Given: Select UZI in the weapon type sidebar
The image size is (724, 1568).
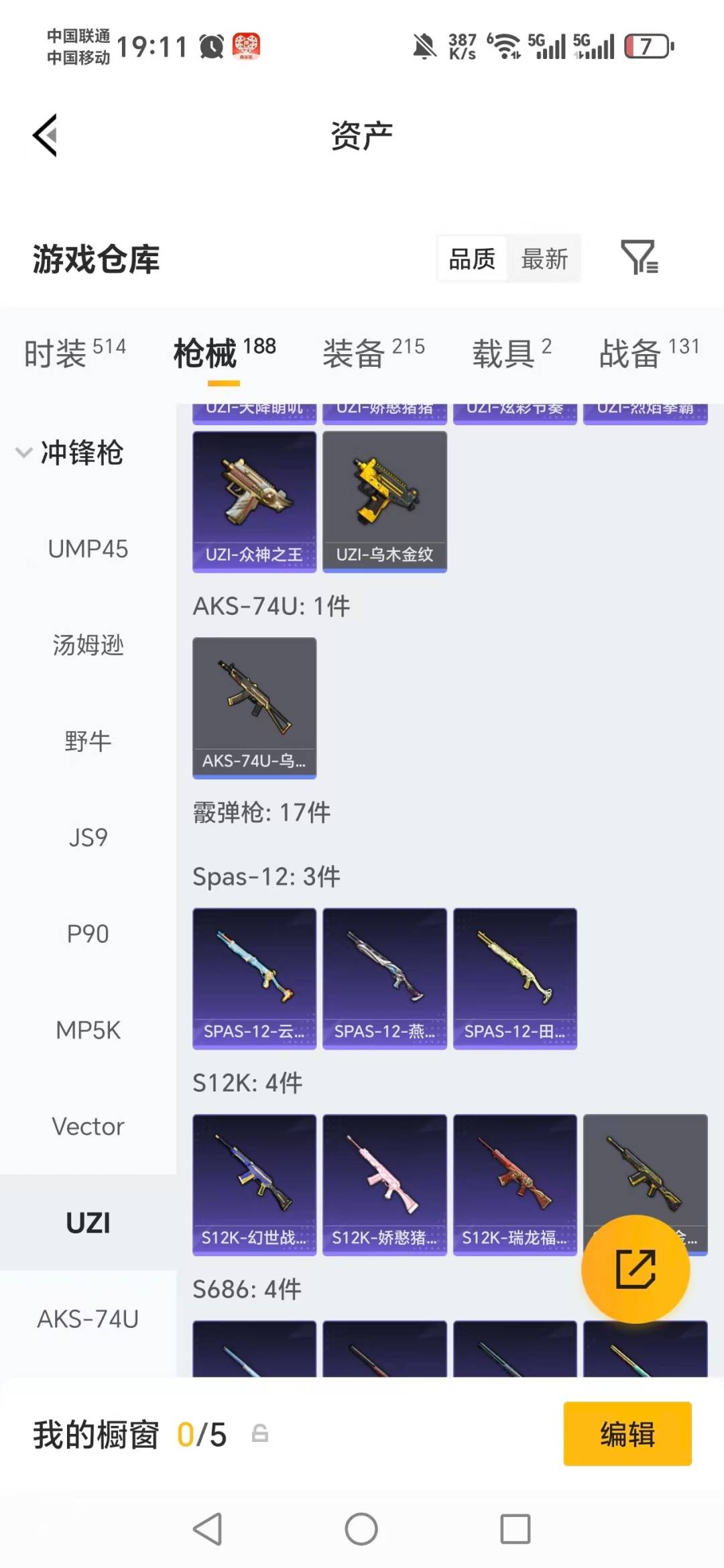Looking at the screenshot, I should (x=88, y=1222).
